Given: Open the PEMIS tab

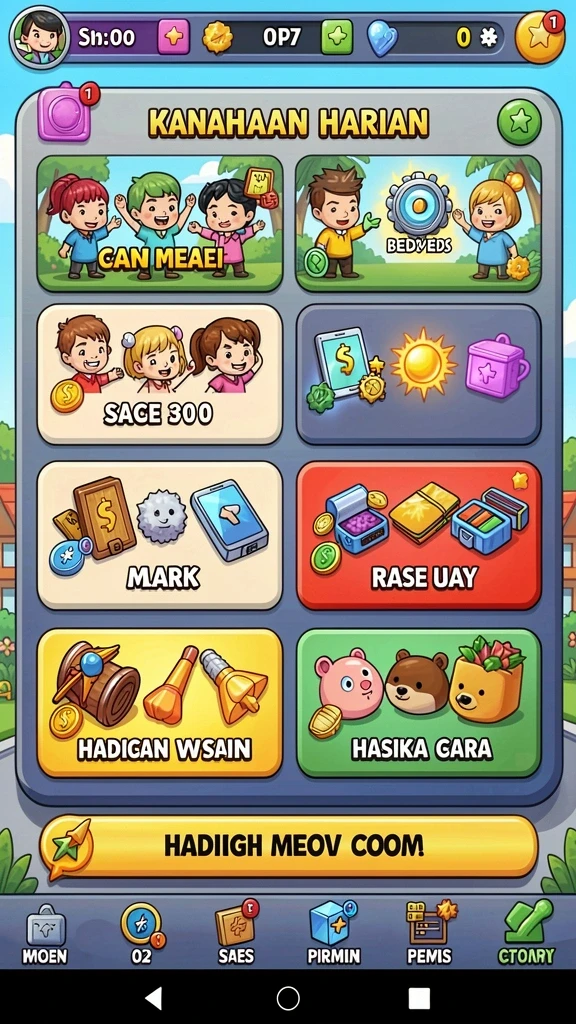Looking at the screenshot, I should [430, 934].
